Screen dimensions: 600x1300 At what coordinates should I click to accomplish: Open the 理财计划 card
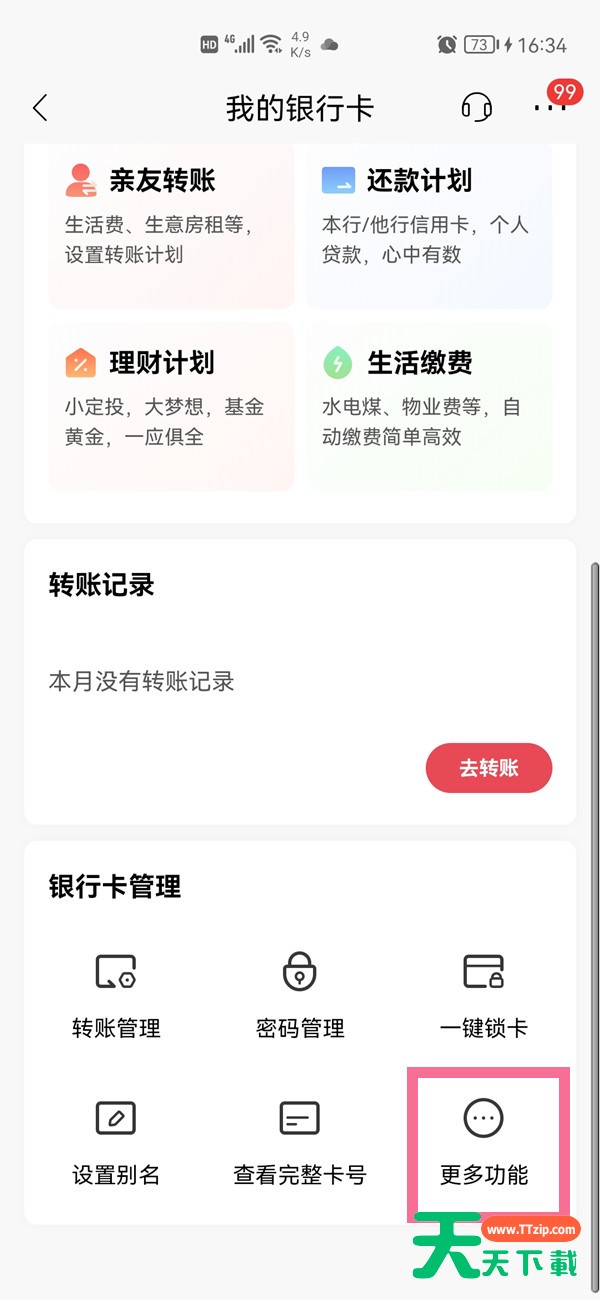171,406
